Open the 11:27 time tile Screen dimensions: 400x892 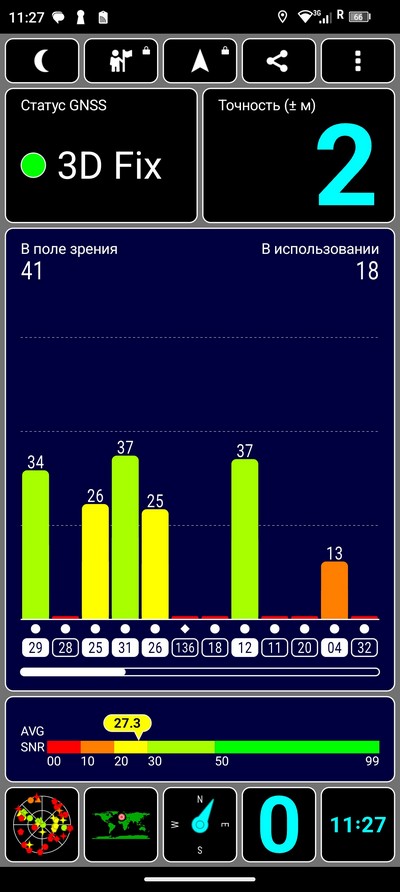(358, 824)
